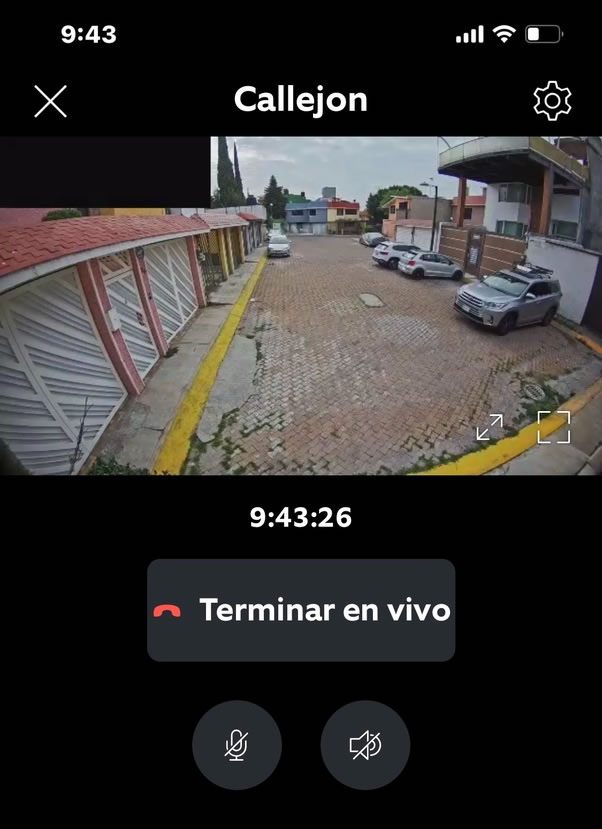Tap Terminar en vivo button
602x829 pixels.
[301, 610]
